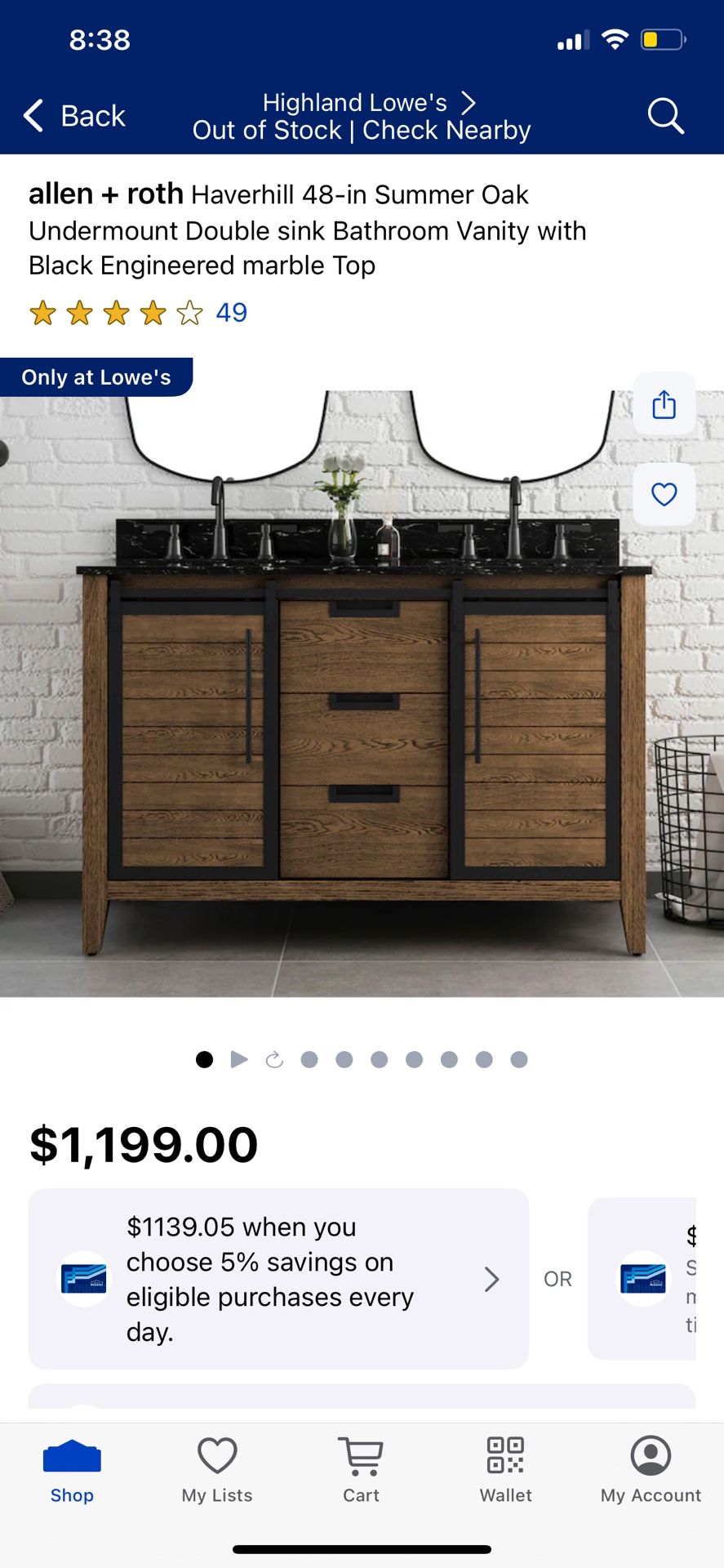Expand Highland Lowe's store selector
Screen dimensions: 724x1568
(x=362, y=102)
